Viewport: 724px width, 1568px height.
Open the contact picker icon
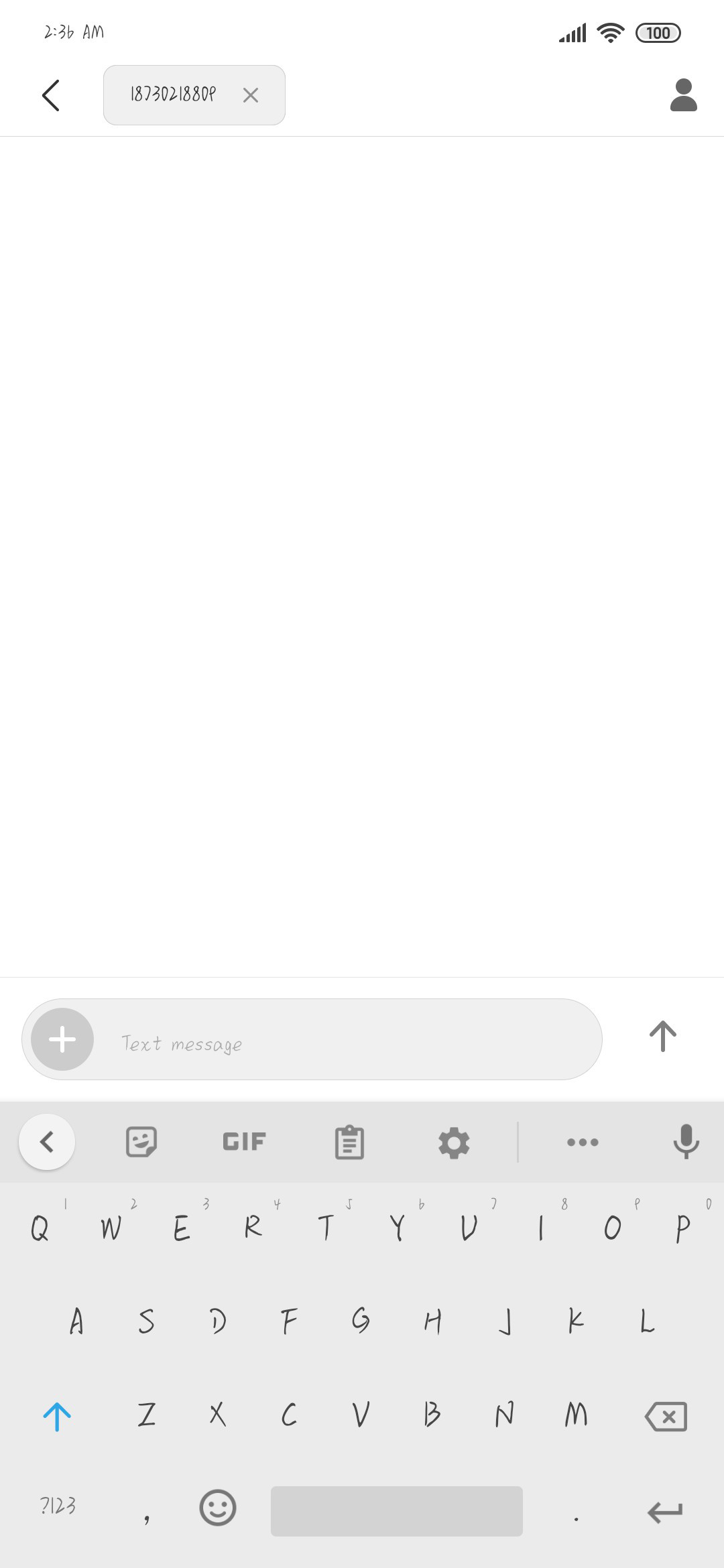(x=684, y=95)
